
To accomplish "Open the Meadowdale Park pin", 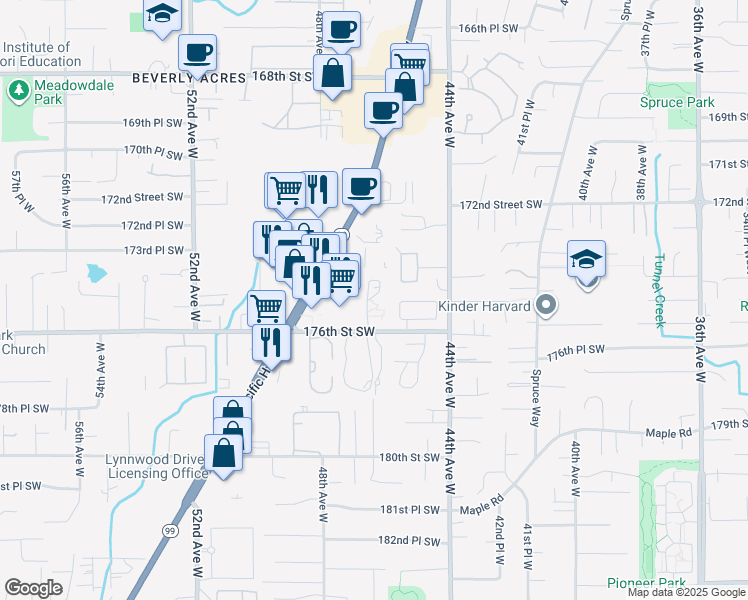I will click(x=19, y=91).
